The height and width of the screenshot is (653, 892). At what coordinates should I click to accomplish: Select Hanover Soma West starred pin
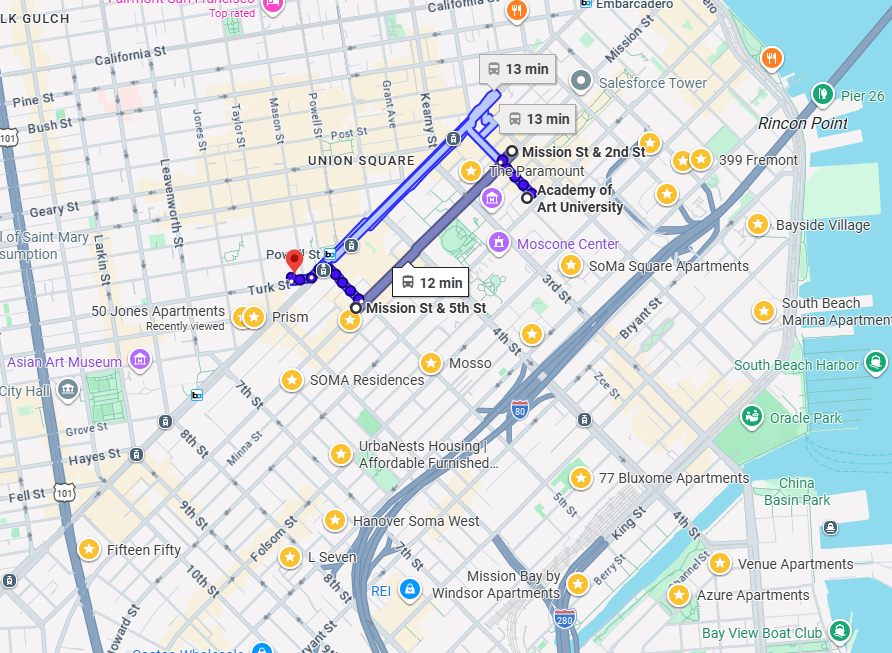[336, 520]
